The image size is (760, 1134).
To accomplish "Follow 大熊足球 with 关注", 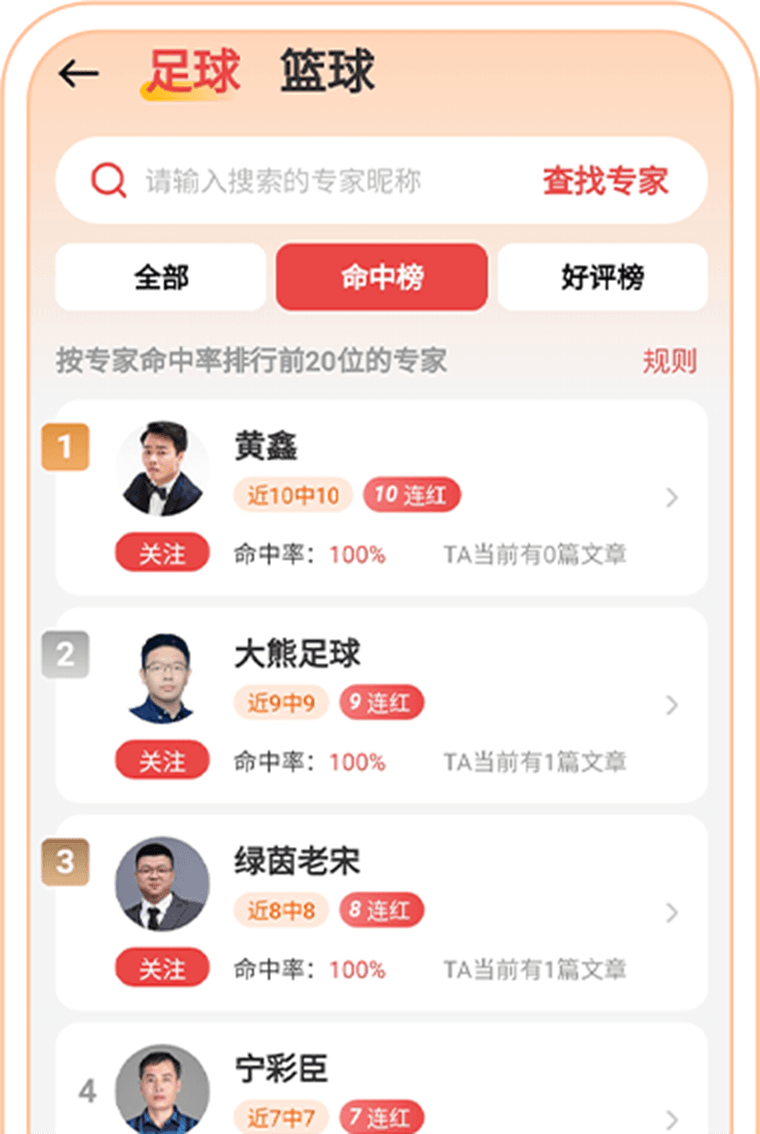I will coord(162,761).
